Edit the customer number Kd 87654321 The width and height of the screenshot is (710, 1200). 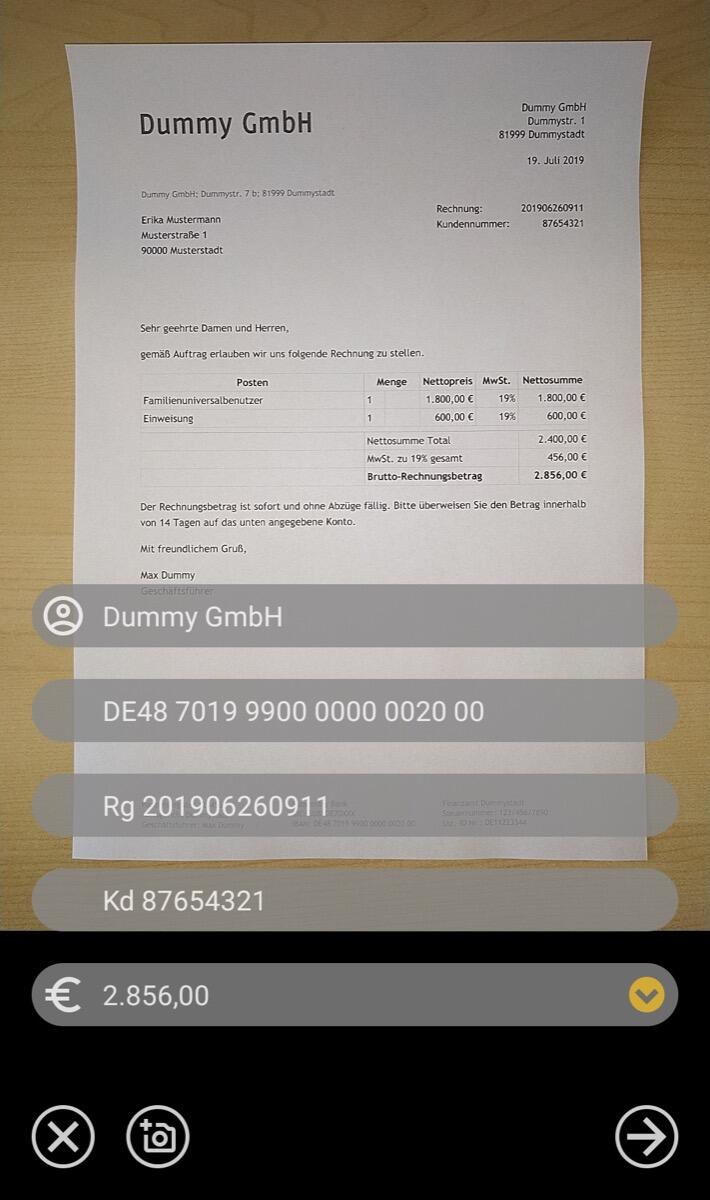pyautogui.click(x=355, y=900)
